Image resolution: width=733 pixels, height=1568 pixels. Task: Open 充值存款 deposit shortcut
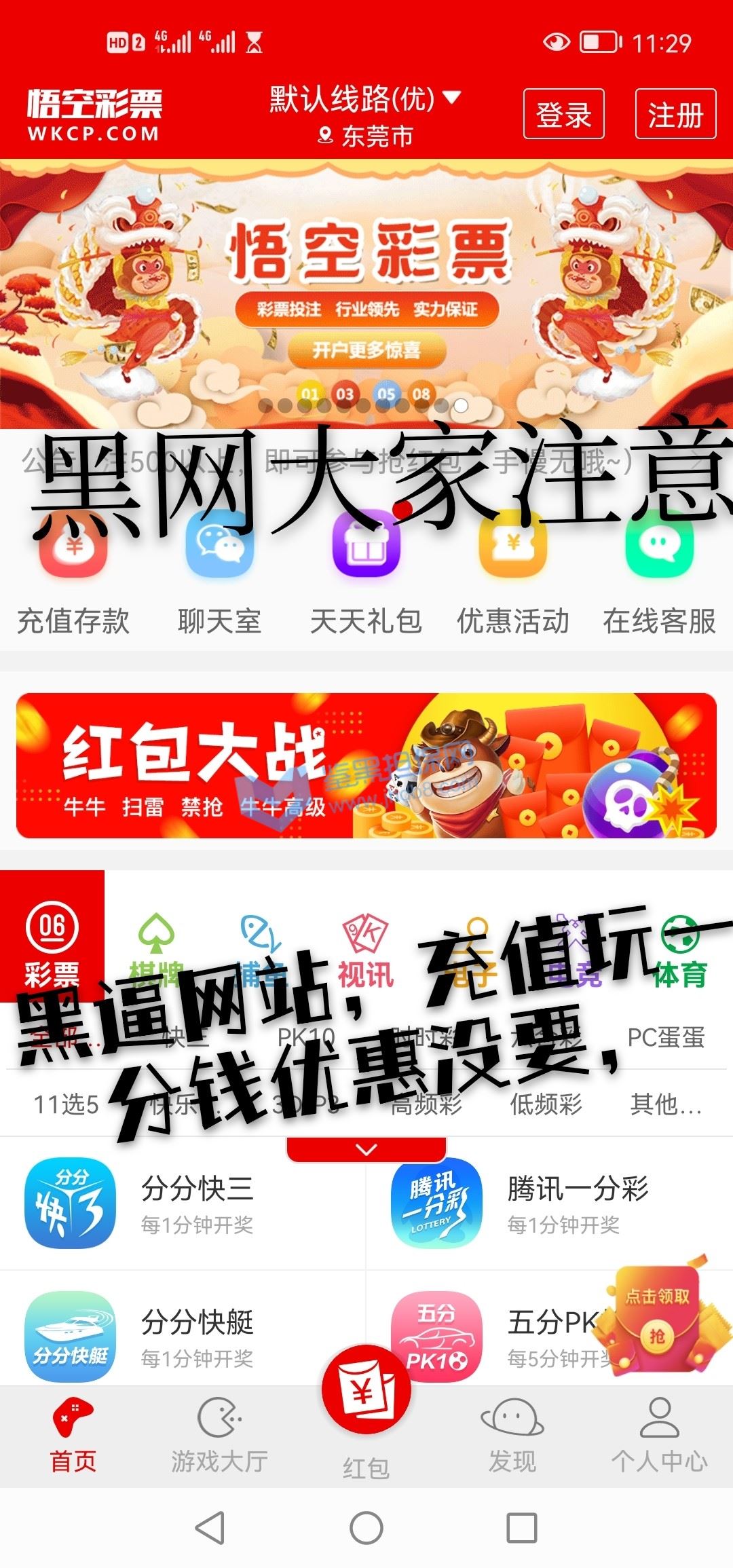(x=73, y=577)
